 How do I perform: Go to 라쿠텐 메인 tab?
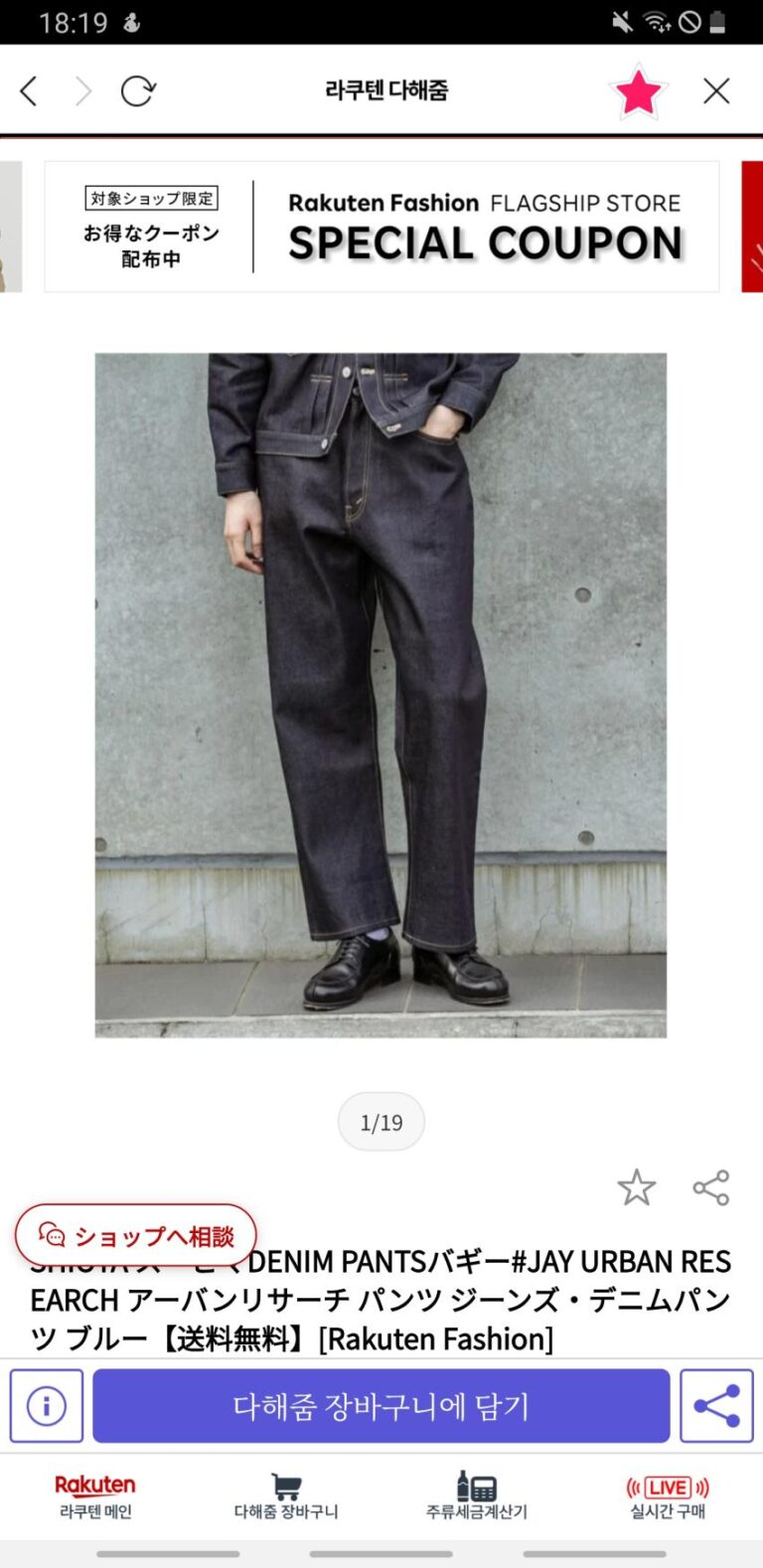click(x=95, y=1496)
